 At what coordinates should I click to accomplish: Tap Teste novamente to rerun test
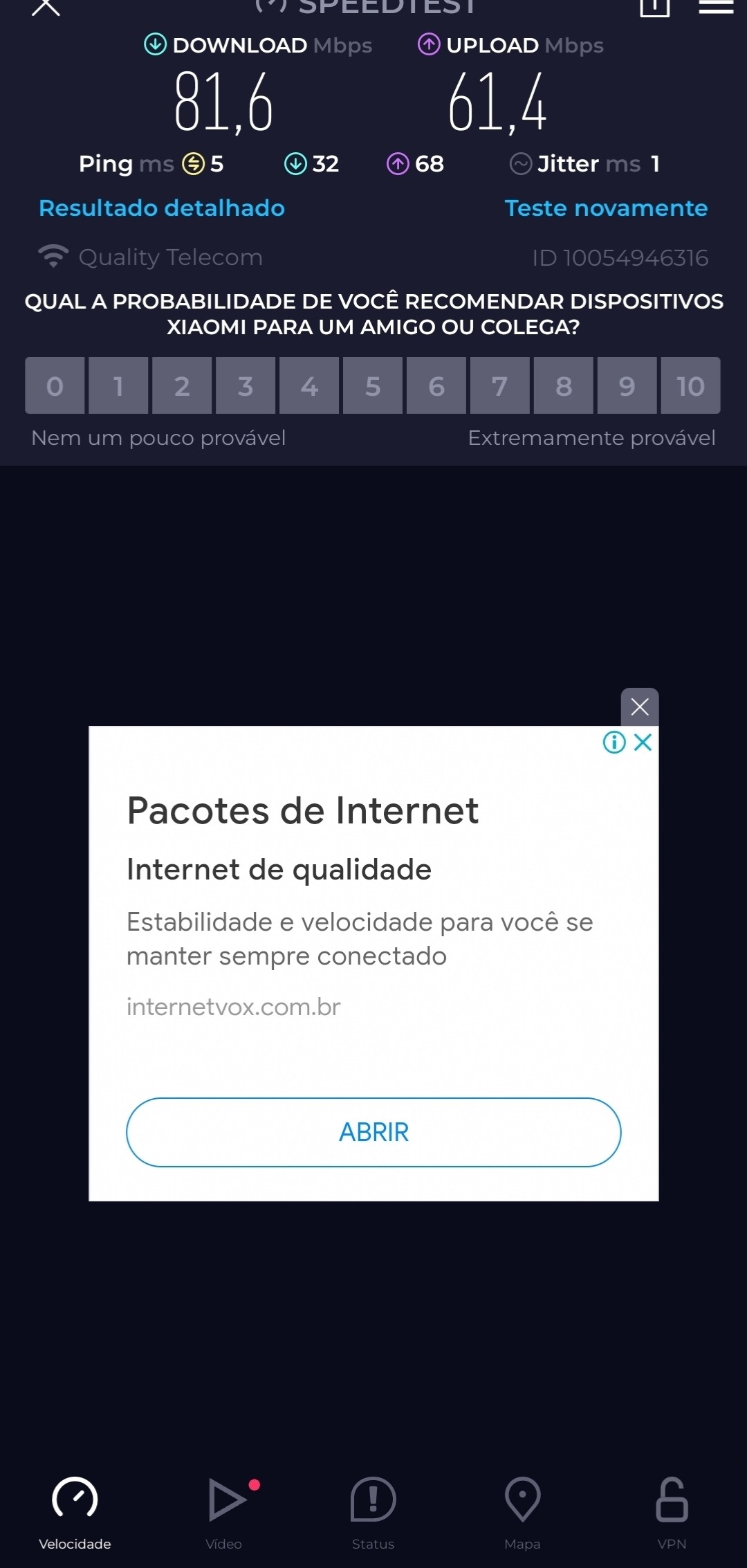click(x=606, y=208)
